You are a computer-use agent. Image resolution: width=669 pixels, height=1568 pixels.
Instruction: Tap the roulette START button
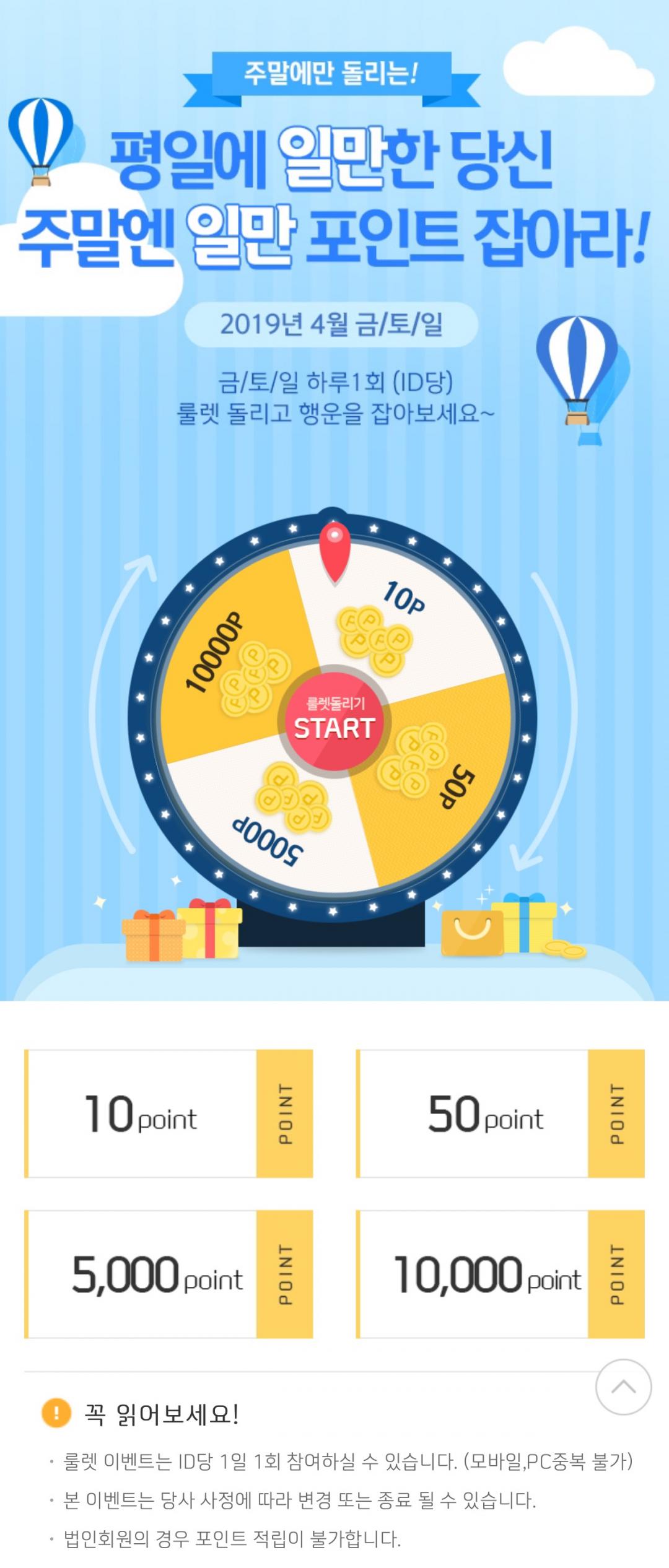click(334, 721)
